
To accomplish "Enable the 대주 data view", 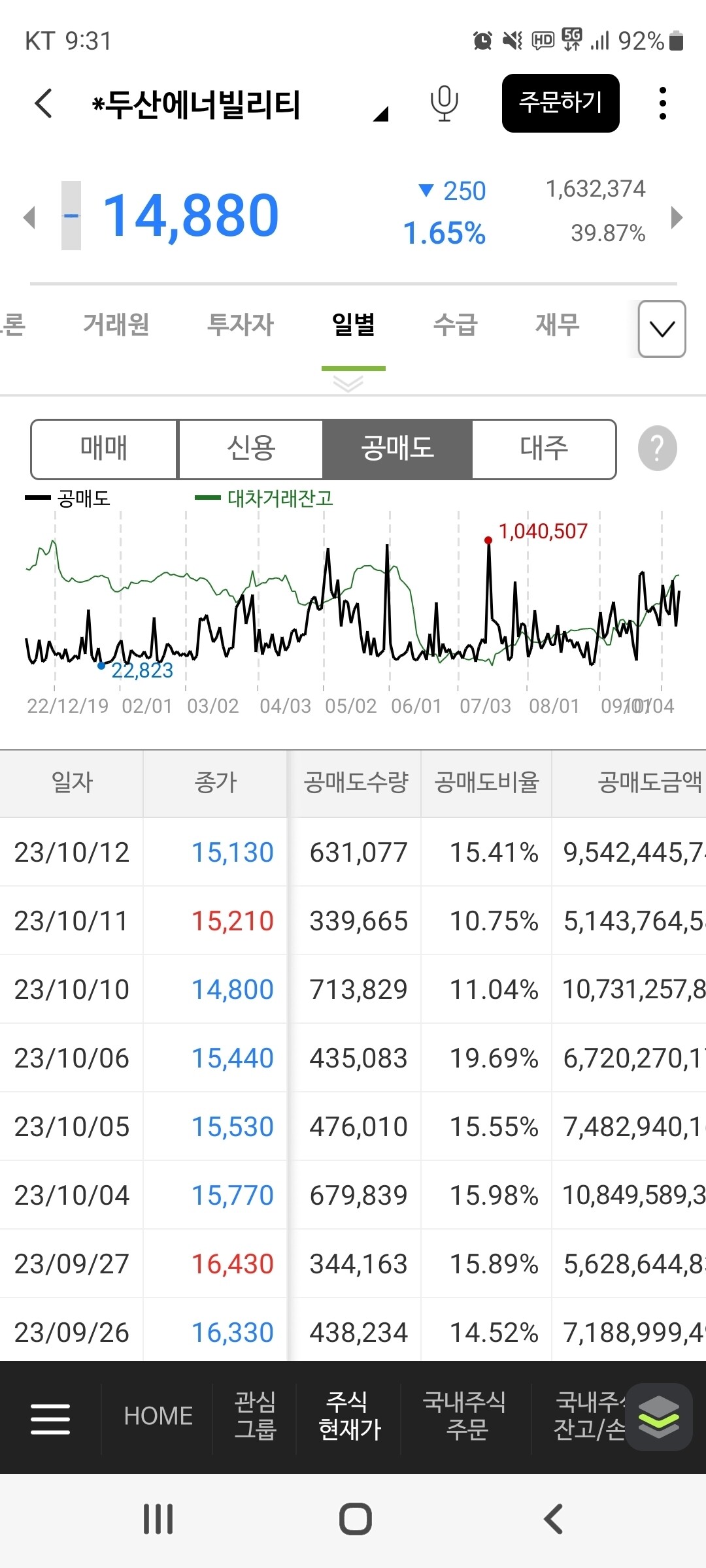I will pos(544,448).
